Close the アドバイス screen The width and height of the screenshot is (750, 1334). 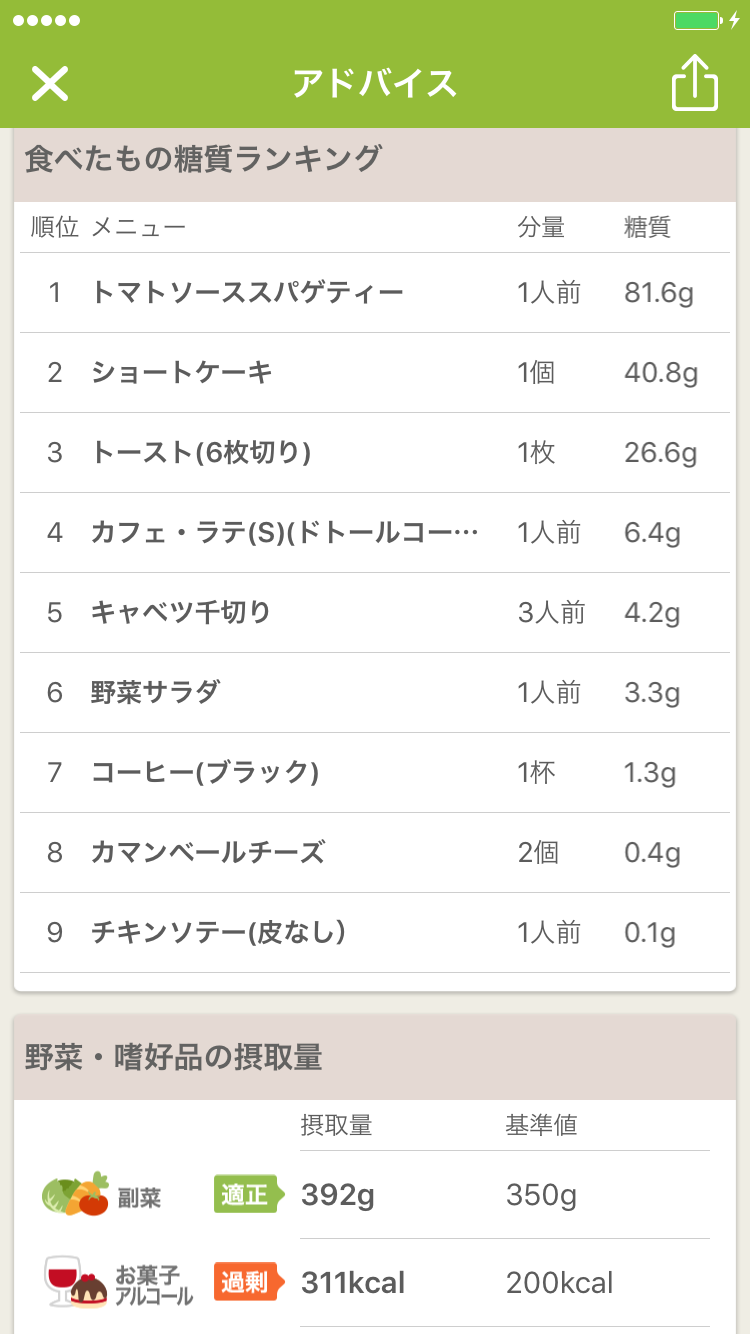[49, 84]
